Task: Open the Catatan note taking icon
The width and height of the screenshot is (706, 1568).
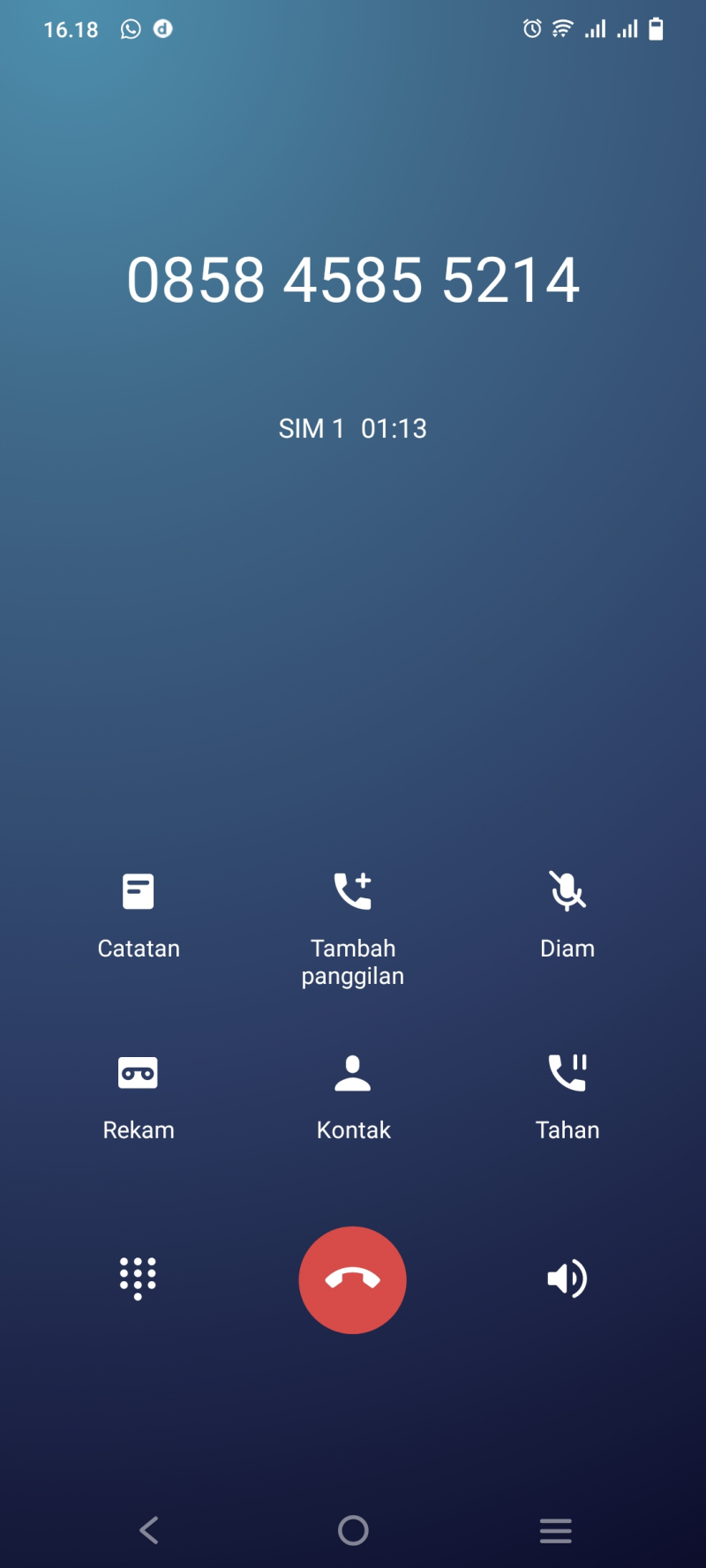Action: pyautogui.click(x=139, y=891)
